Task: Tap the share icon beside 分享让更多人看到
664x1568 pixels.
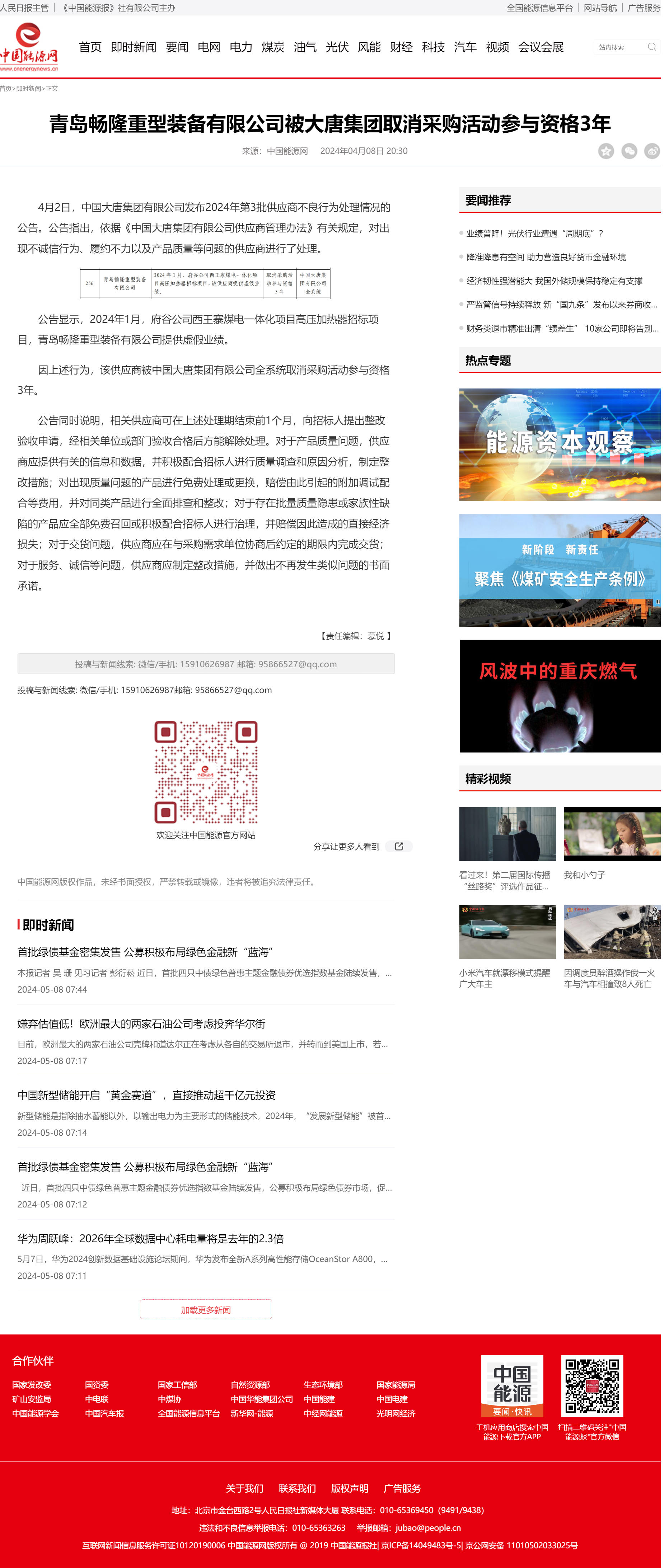Action: tap(399, 847)
